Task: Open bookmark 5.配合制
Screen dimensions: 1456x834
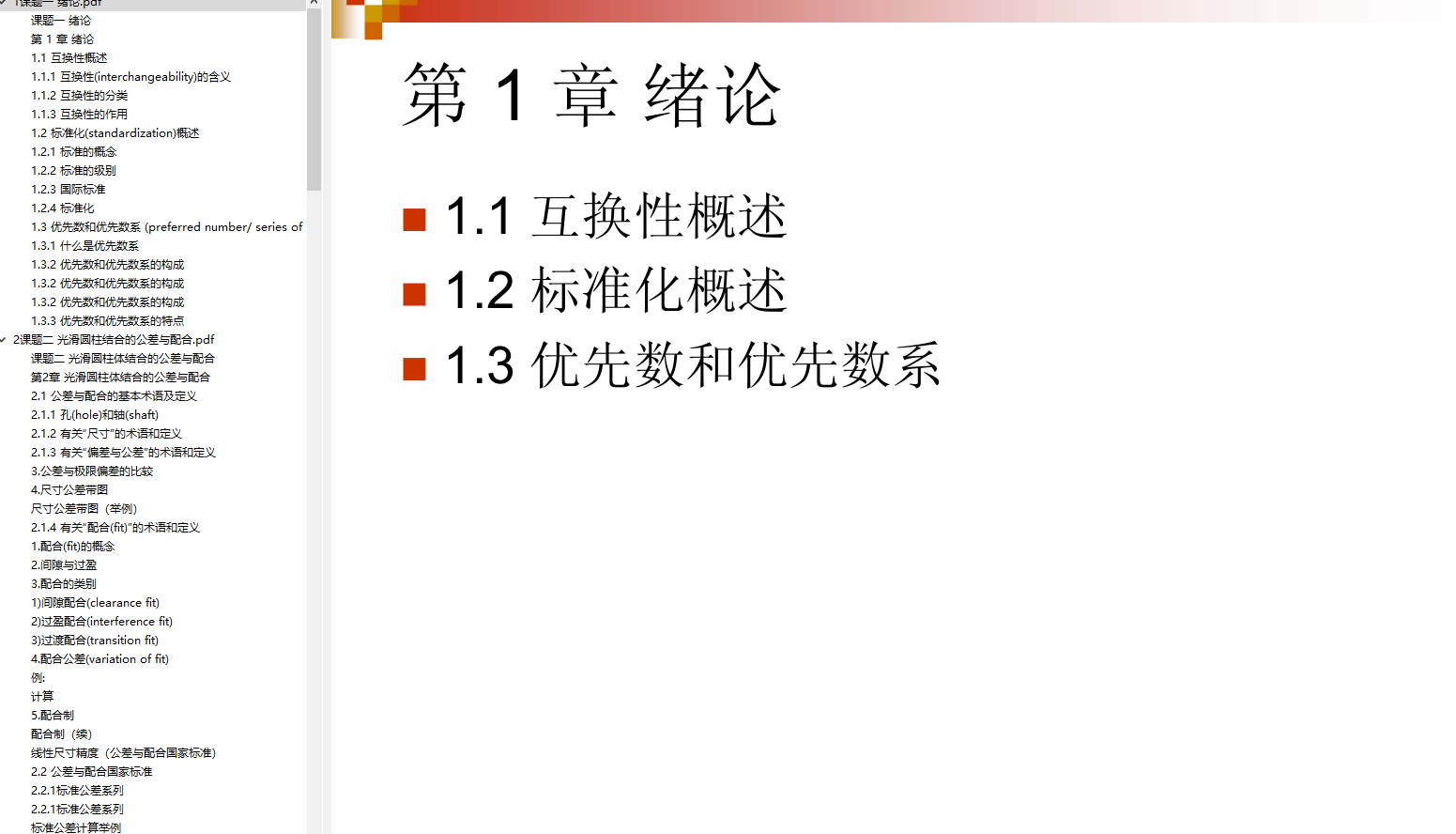Action: pyautogui.click(x=52, y=716)
